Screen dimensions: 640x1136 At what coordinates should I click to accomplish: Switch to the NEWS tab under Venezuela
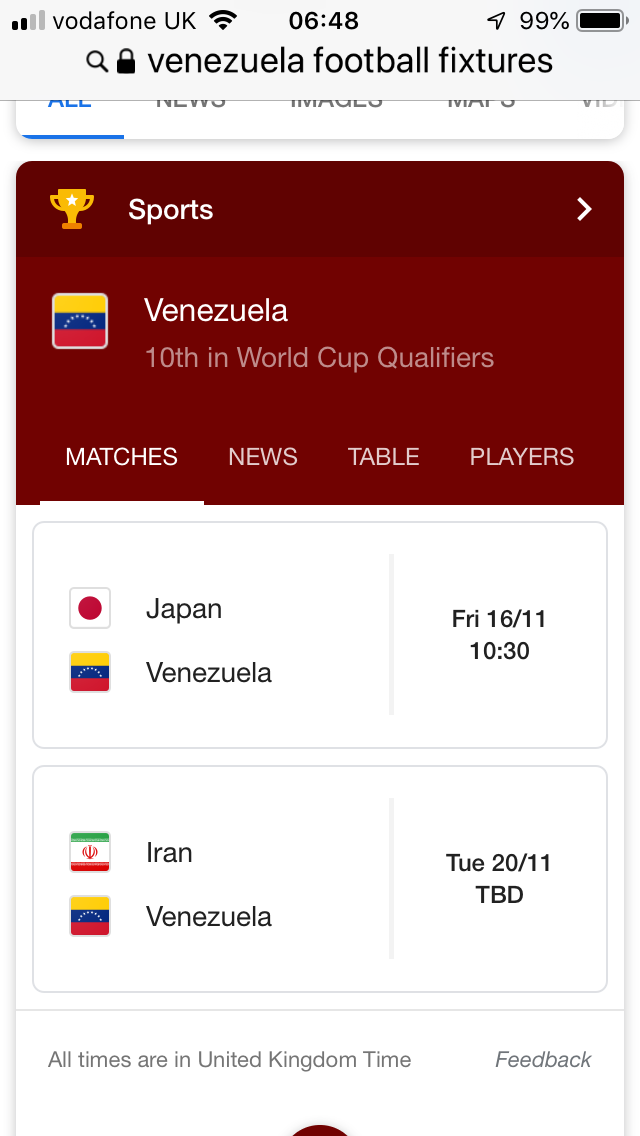262,456
